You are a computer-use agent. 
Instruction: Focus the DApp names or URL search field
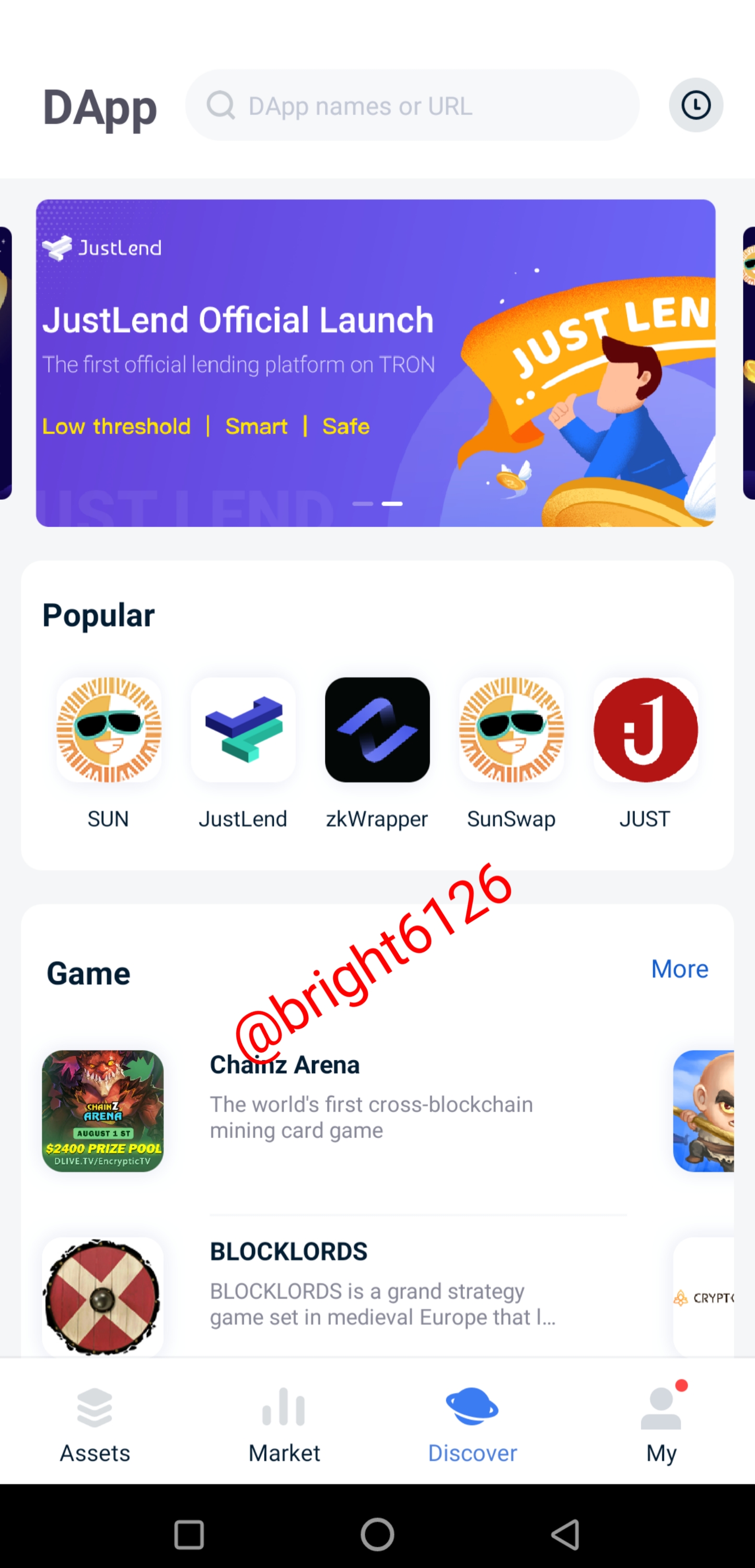[x=412, y=106]
